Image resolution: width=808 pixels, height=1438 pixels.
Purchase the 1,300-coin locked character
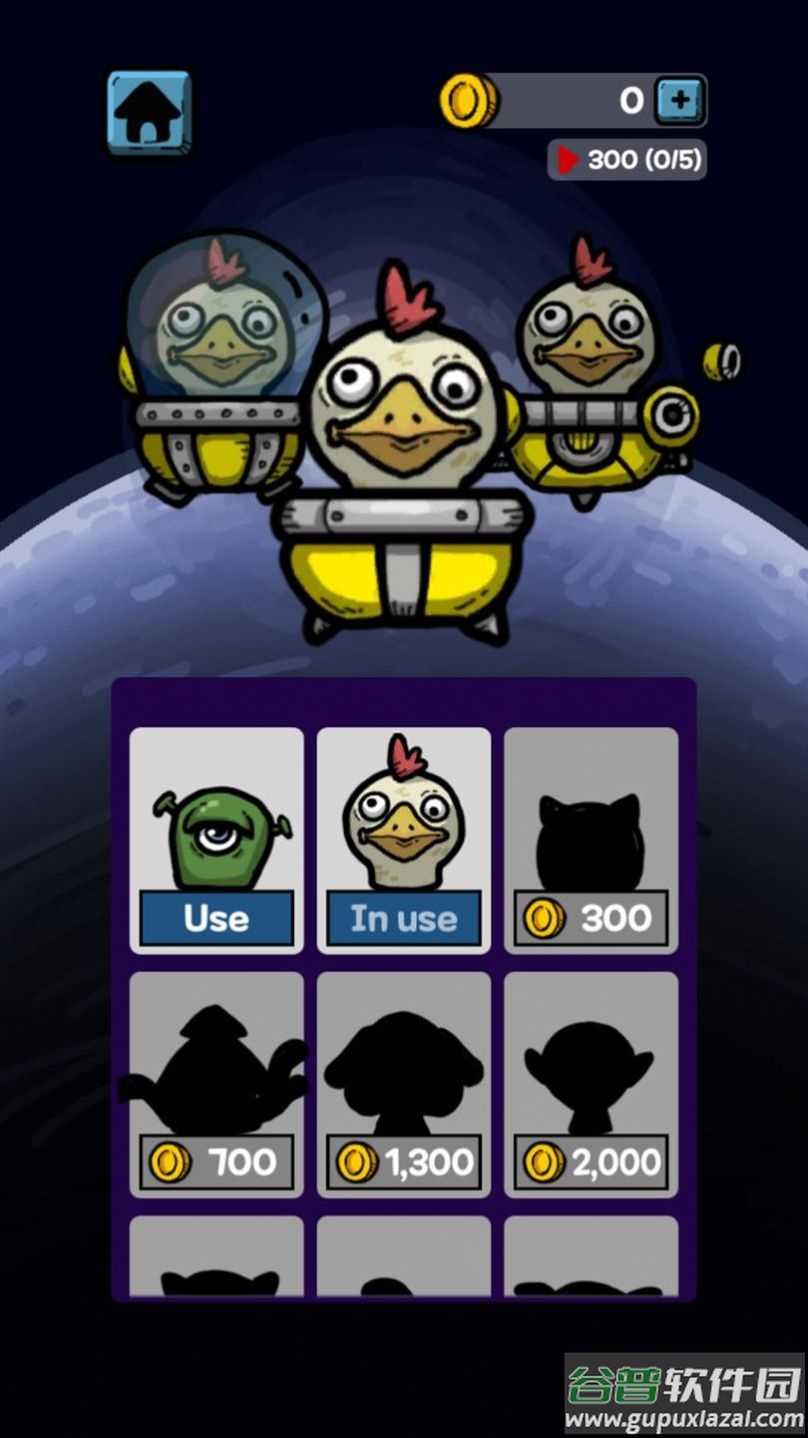pyautogui.click(x=403, y=1161)
